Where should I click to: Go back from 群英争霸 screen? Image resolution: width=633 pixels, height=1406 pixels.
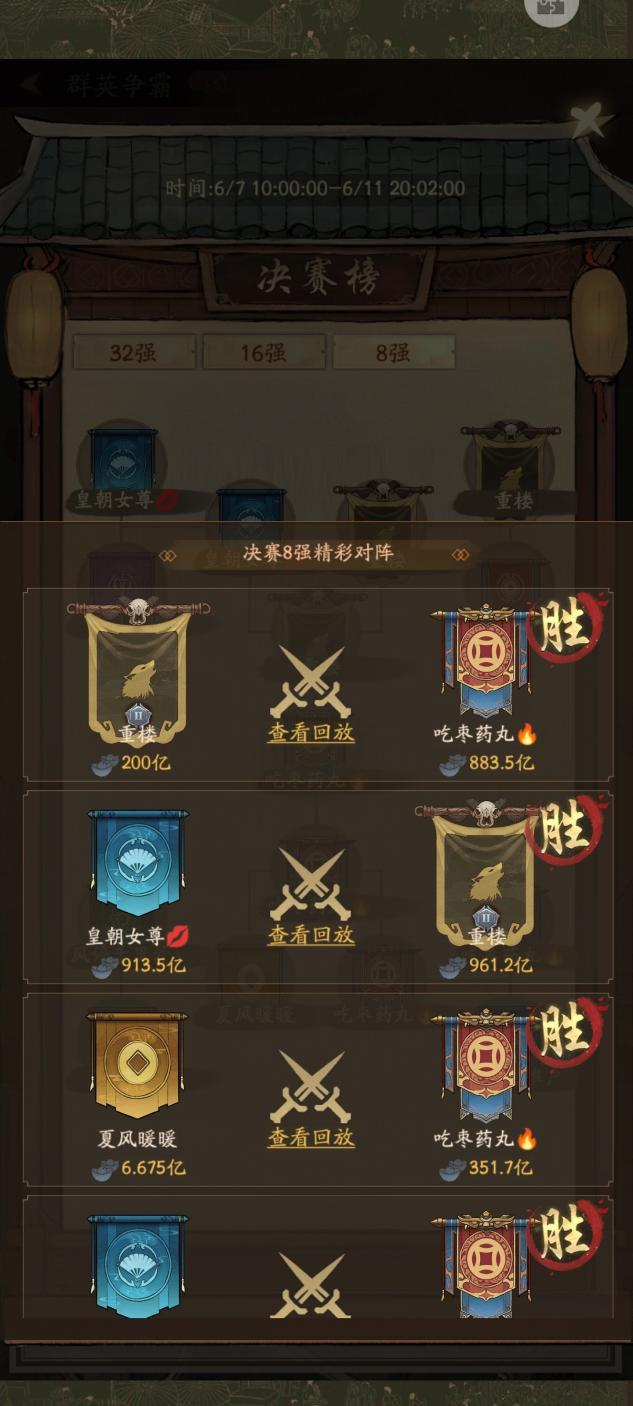point(31,85)
